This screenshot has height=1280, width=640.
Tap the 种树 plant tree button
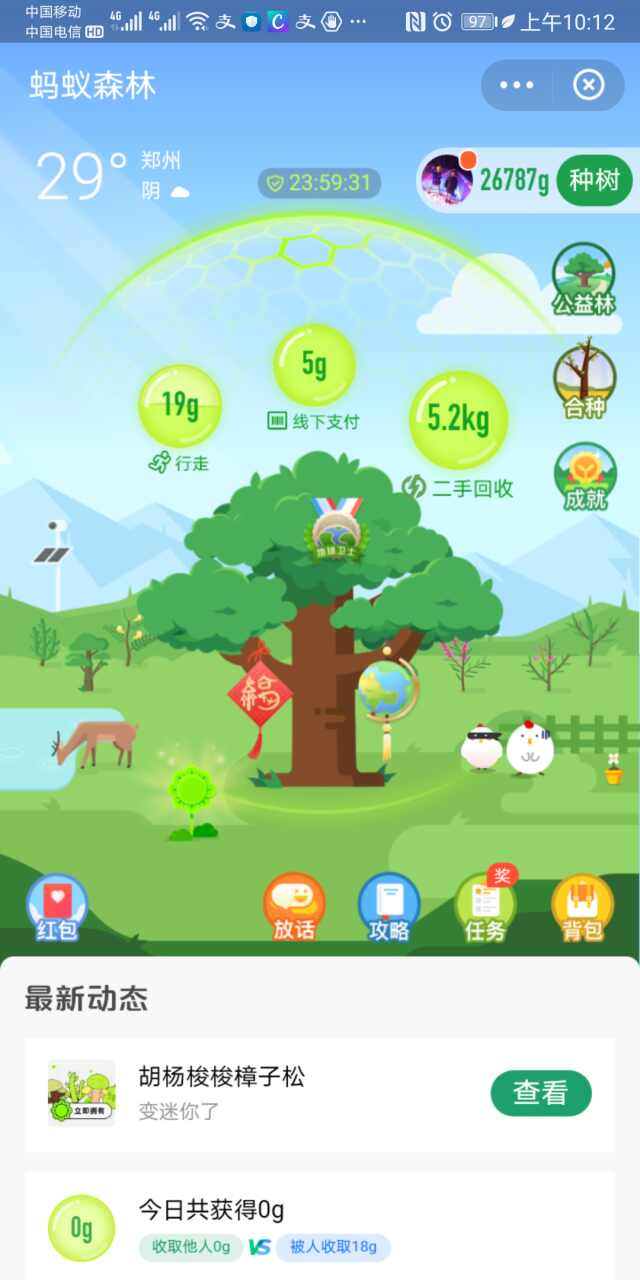click(x=594, y=180)
